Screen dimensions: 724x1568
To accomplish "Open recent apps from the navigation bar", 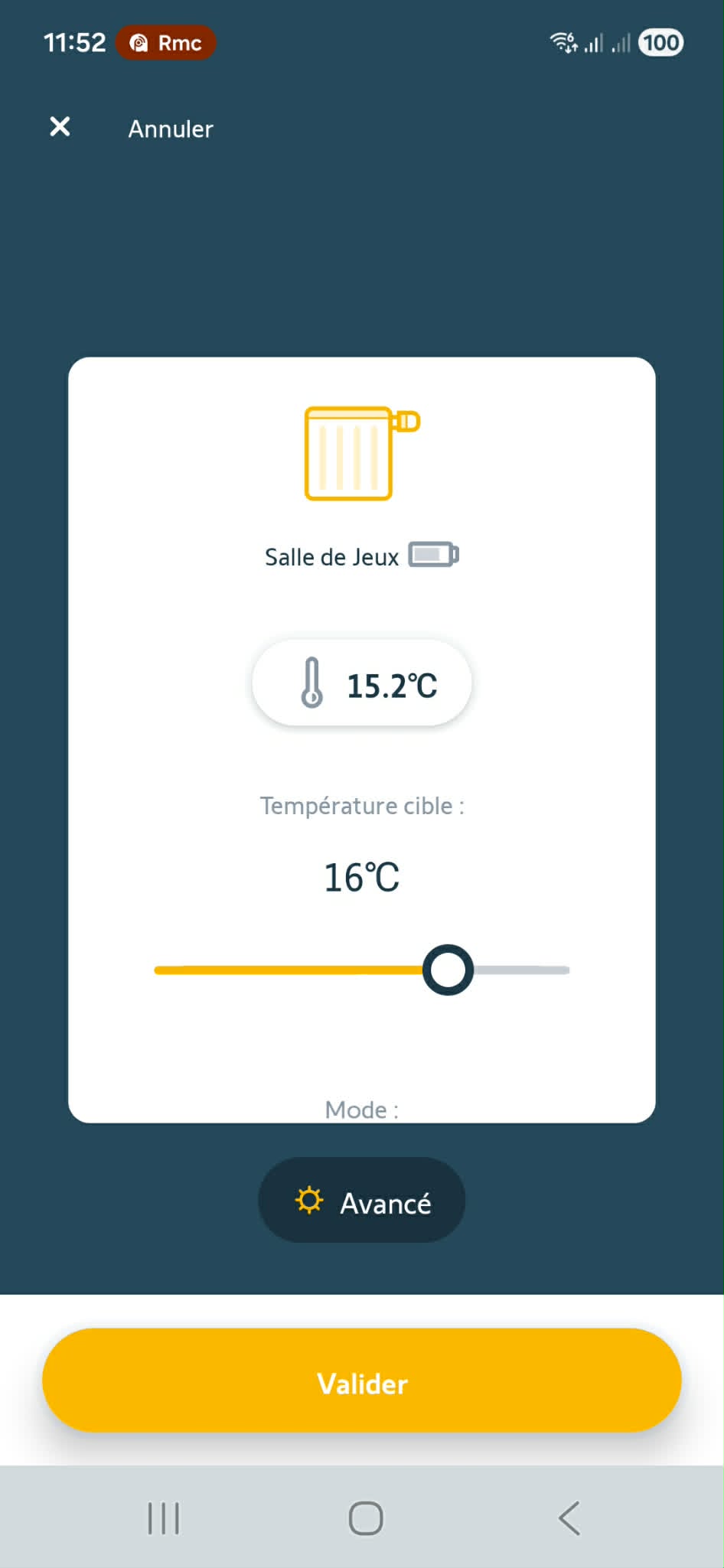I will pyautogui.click(x=163, y=1518).
